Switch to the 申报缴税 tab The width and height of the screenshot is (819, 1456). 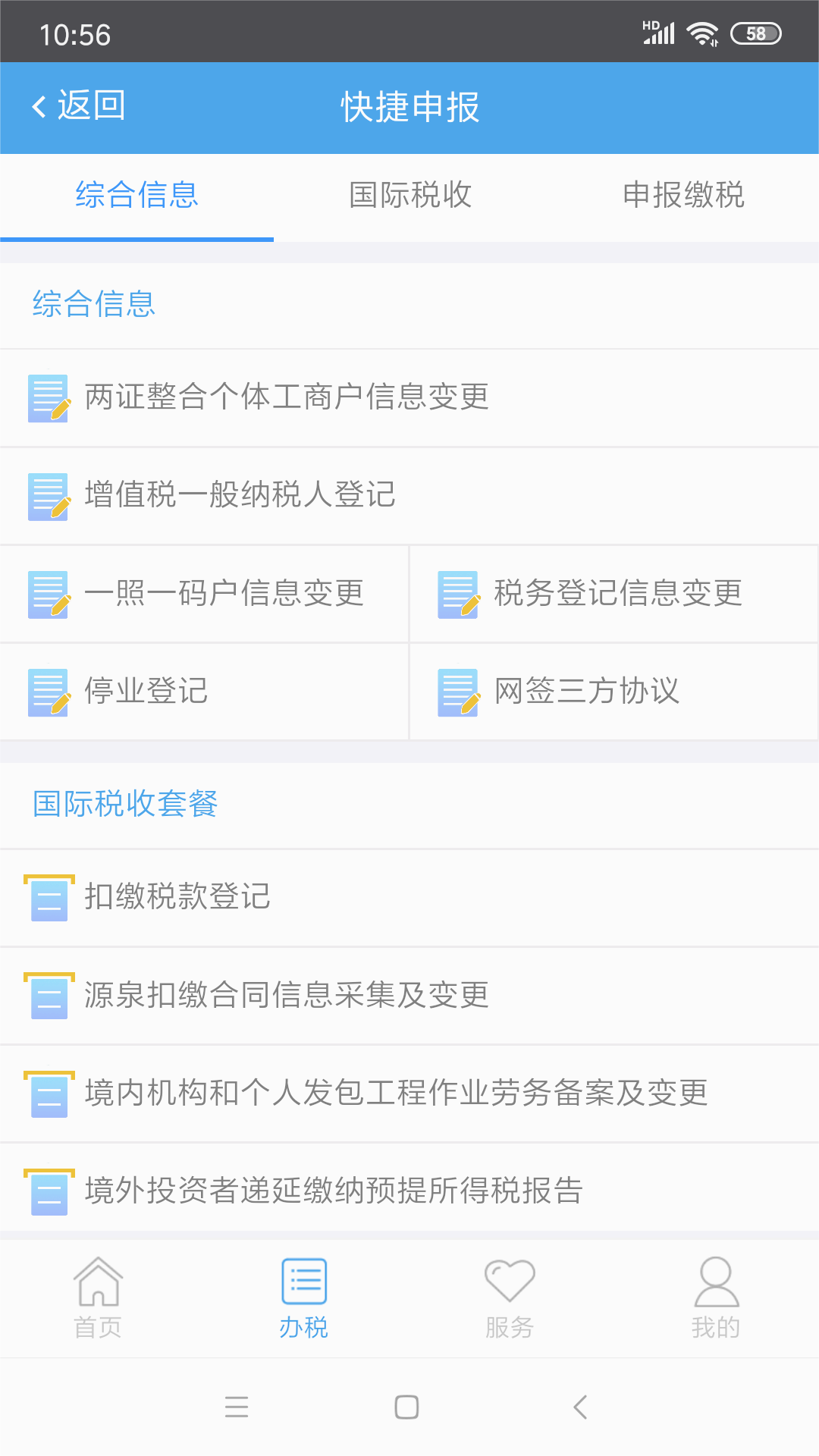click(683, 196)
